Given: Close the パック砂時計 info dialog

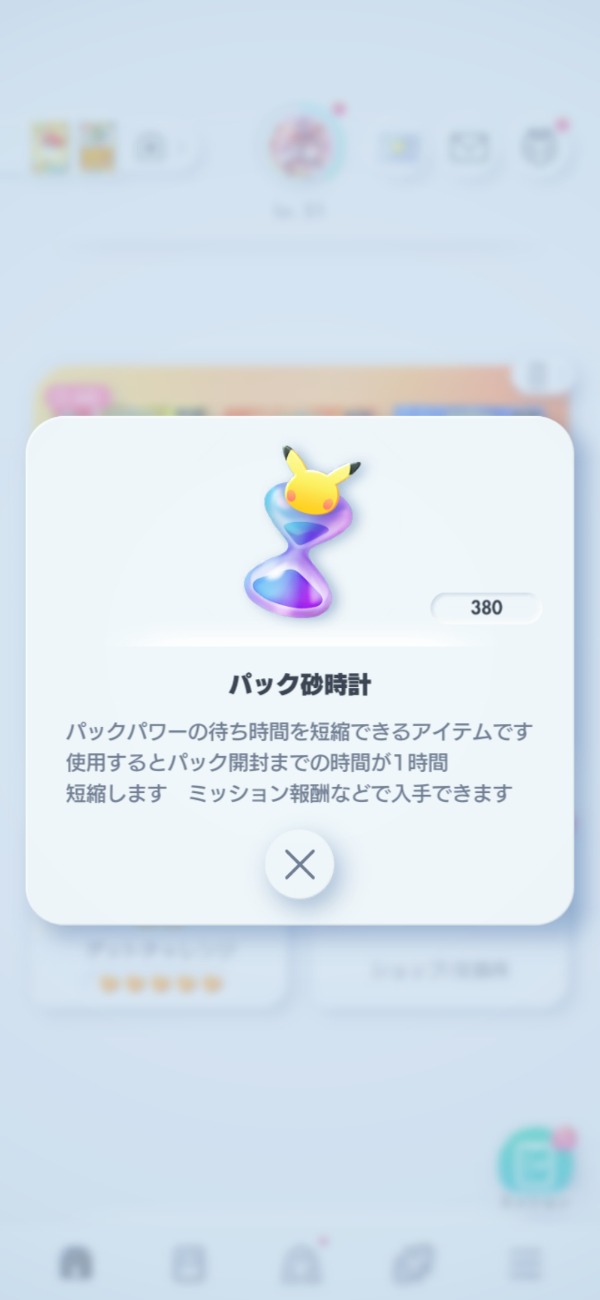Looking at the screenshot, I should tap(299, 864).
